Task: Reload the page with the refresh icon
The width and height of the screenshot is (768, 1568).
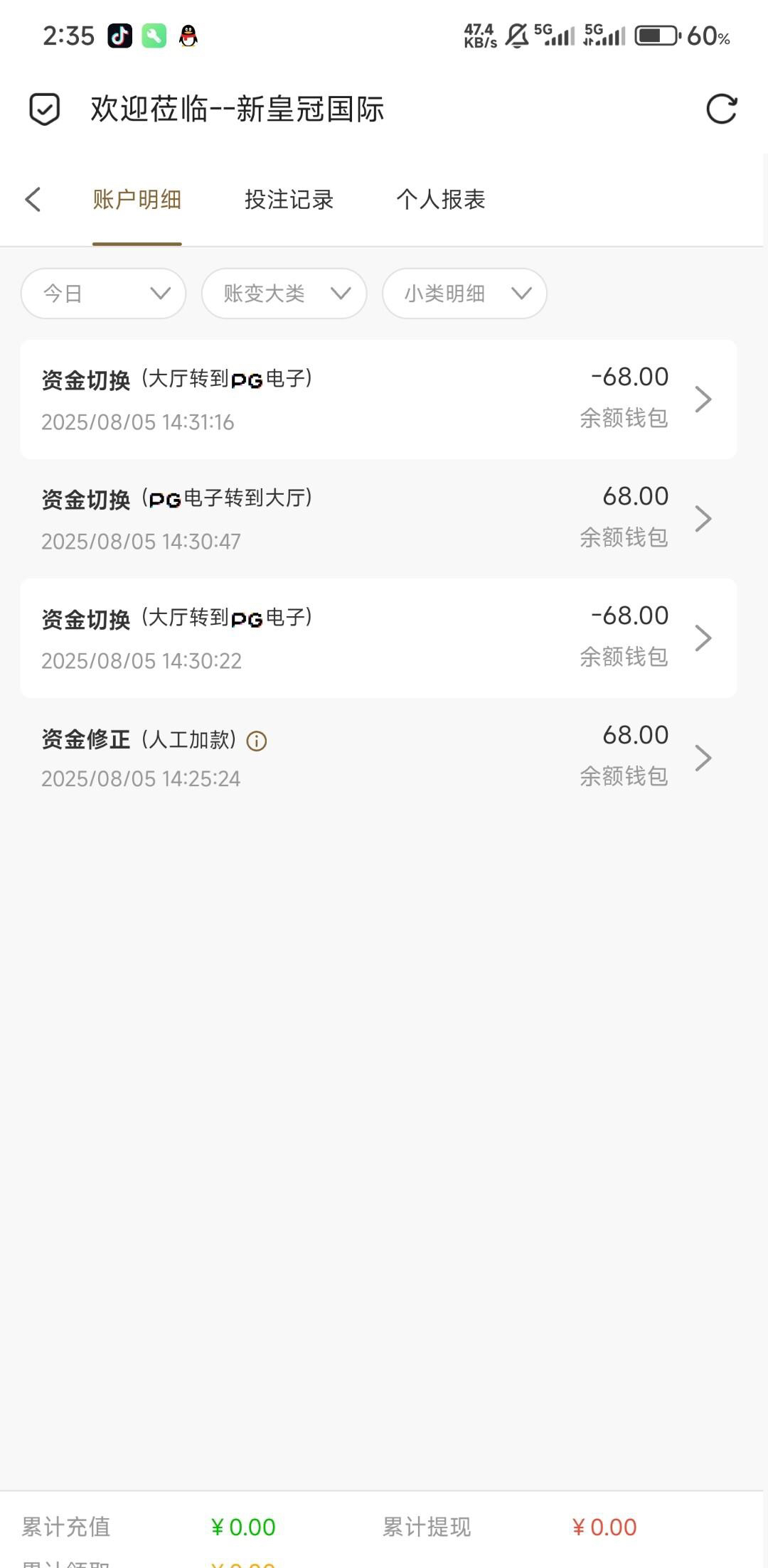Action: tap(721, 109)
